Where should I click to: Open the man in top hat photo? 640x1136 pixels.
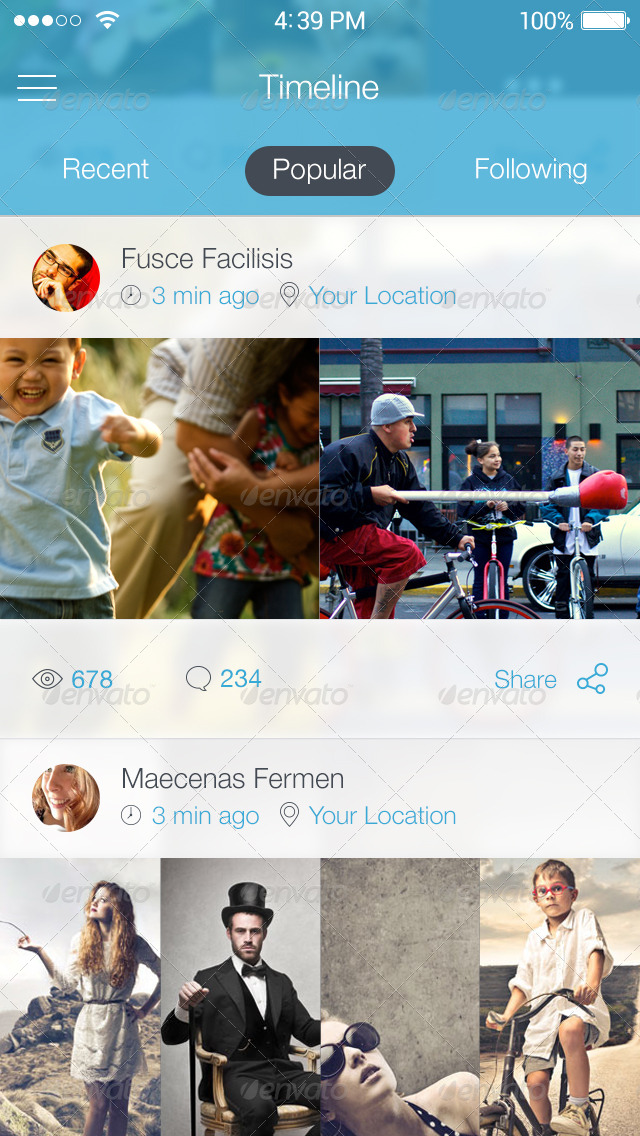click(240, 995)
